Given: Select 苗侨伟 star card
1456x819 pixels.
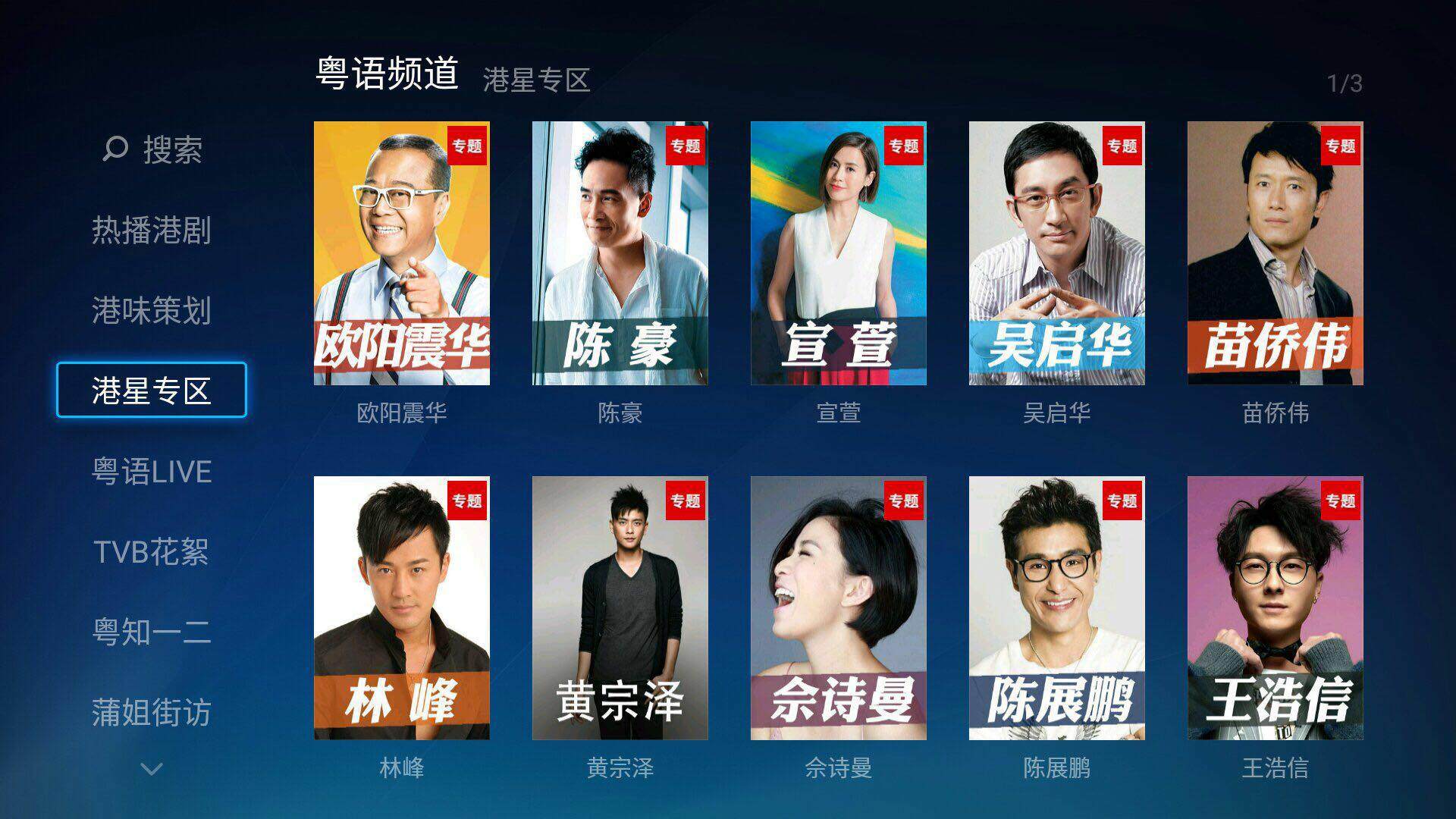Looking at the screenshot, I should pos(1275,253).
